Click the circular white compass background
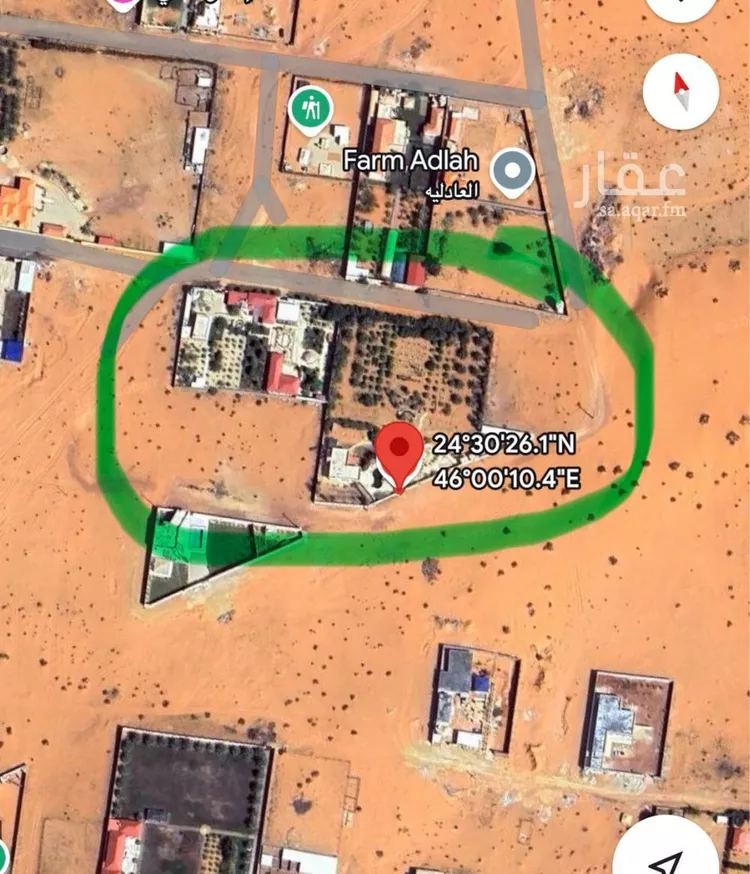Screen dimensions: 750x874 pyautogui.click(x=684, y=90)
